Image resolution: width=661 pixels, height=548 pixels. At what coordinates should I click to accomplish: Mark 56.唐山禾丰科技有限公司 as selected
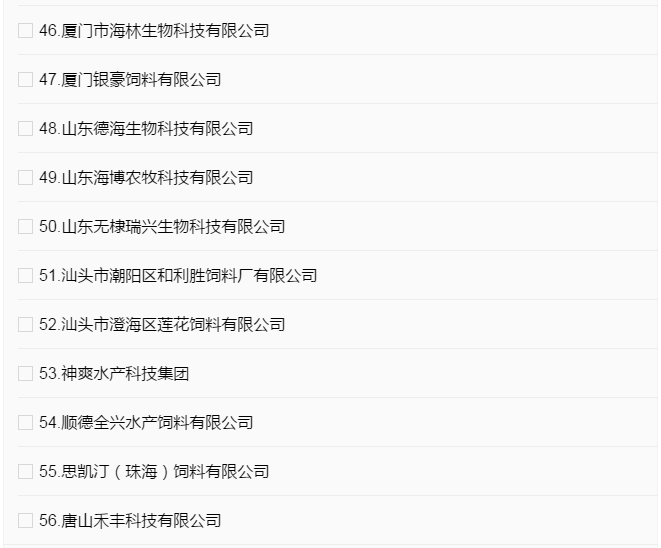coord(25,521)
